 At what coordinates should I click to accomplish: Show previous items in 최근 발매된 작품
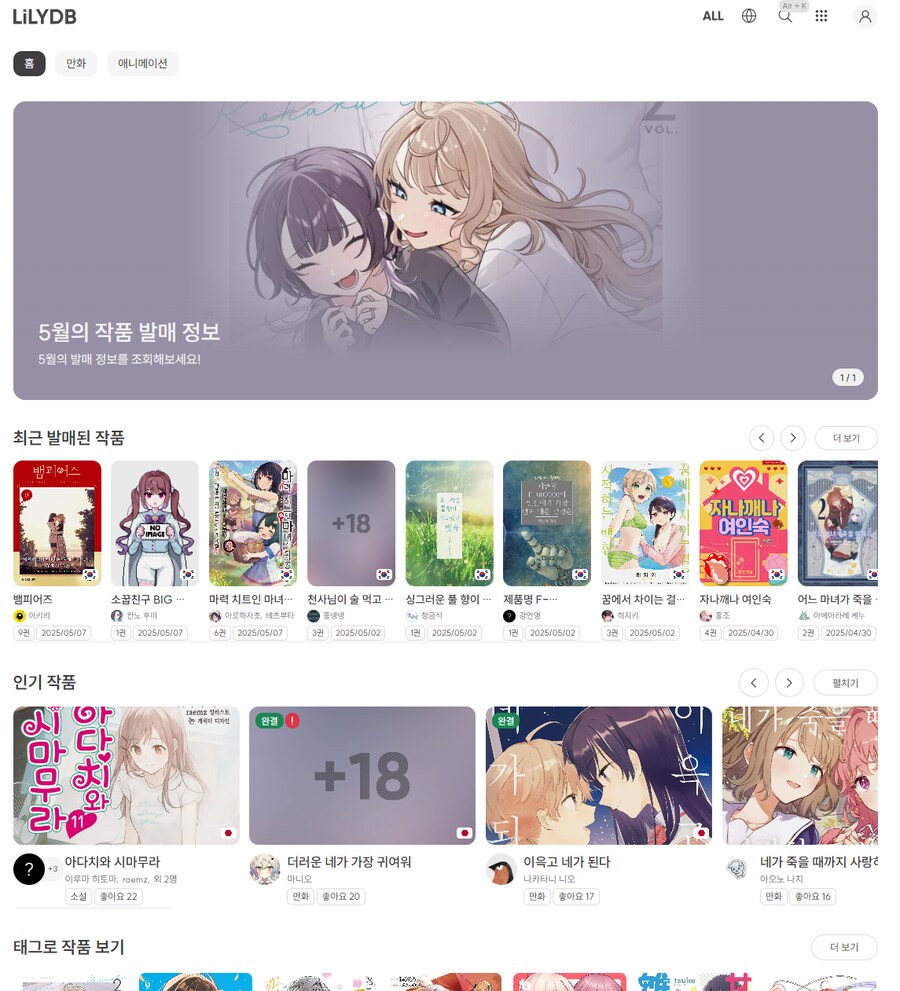(762, 438)
